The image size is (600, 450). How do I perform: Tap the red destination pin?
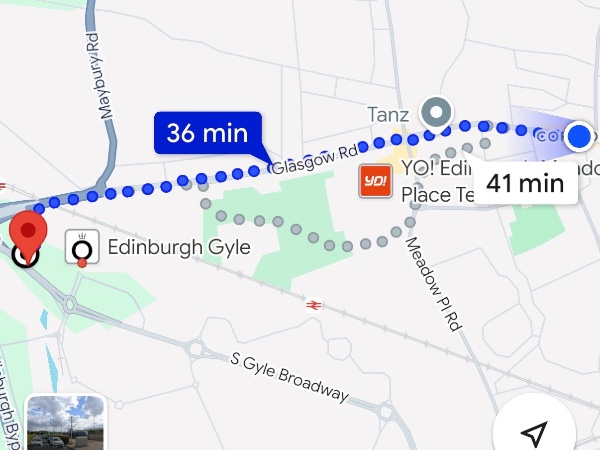[28, 232]
